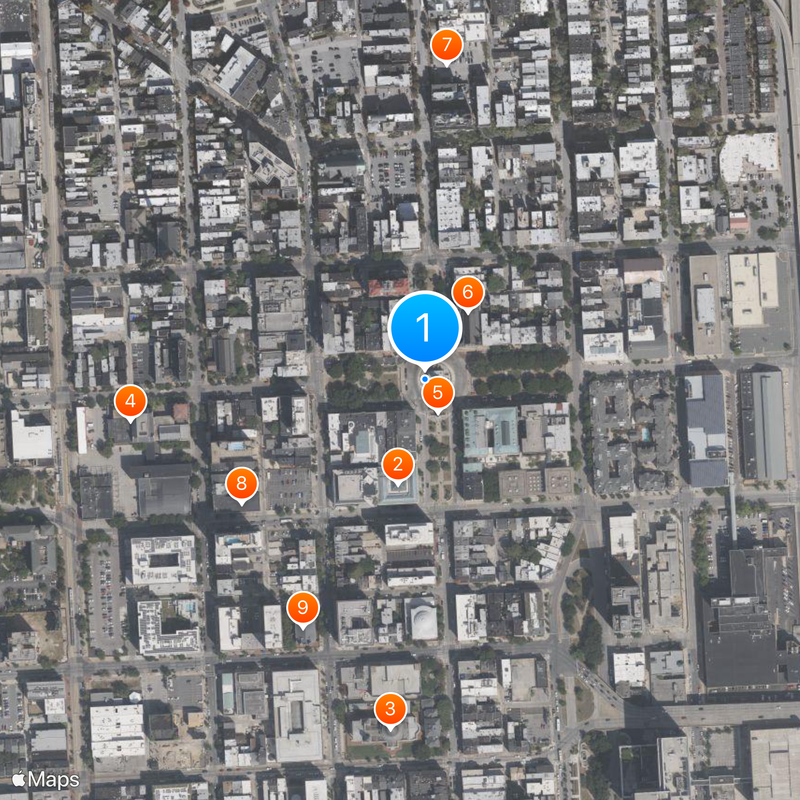Select the orange pin numbered 4
This screenshot has height=800, width=800.
tap(130, 402)
